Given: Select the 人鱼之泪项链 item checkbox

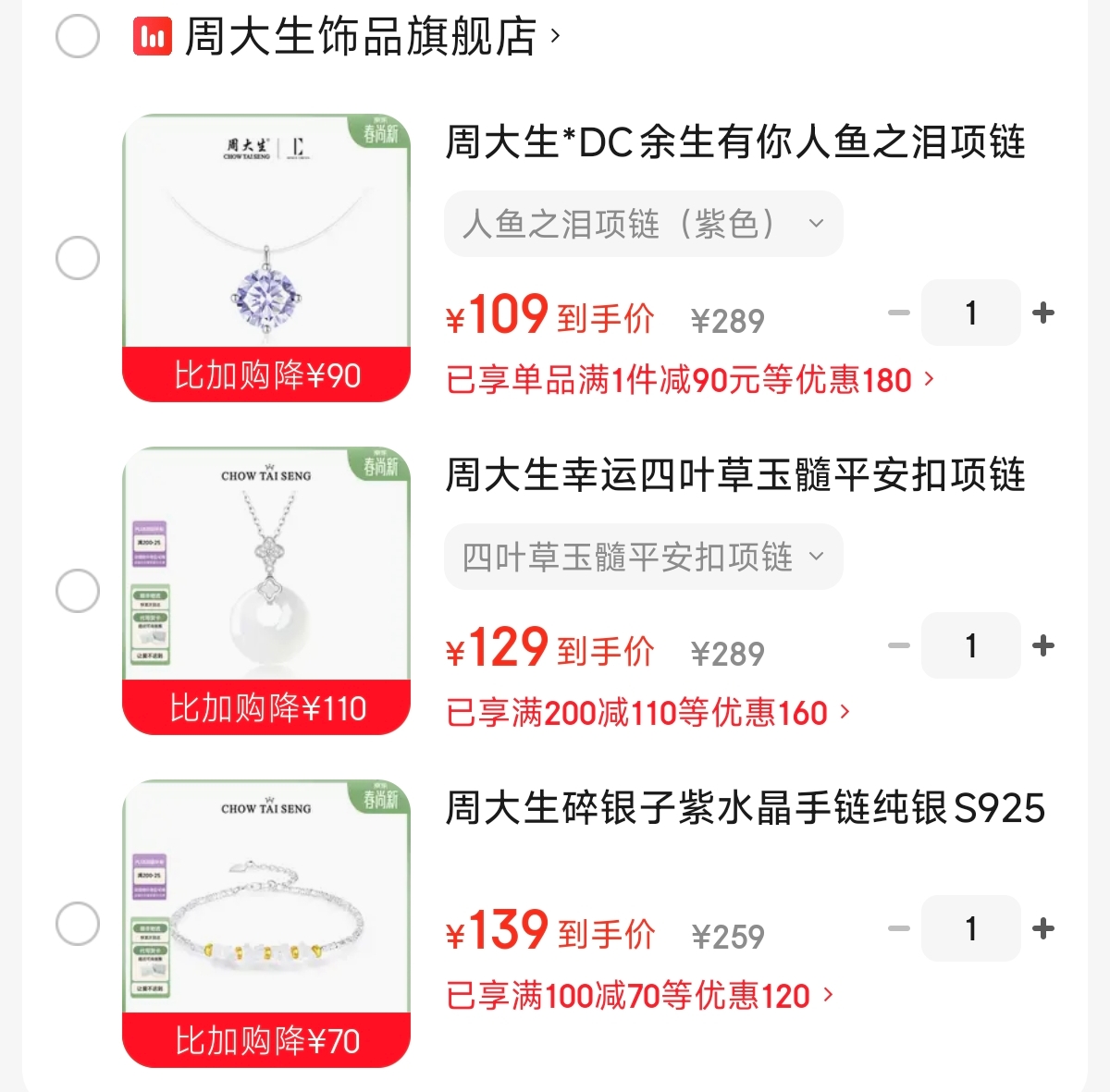Looking at the screenshot, I should tap(78, 258).
